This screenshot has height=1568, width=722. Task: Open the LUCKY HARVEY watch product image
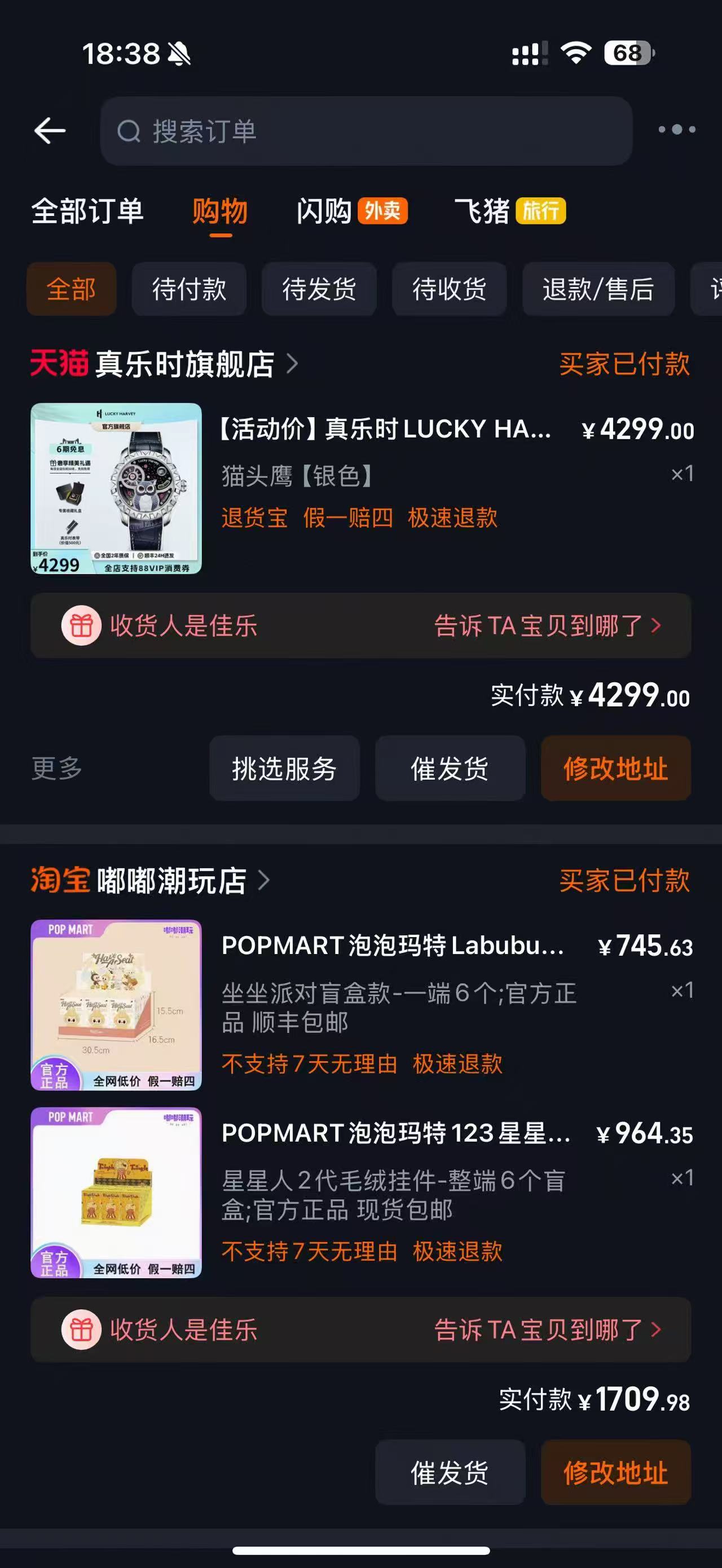tap(116, 488)
